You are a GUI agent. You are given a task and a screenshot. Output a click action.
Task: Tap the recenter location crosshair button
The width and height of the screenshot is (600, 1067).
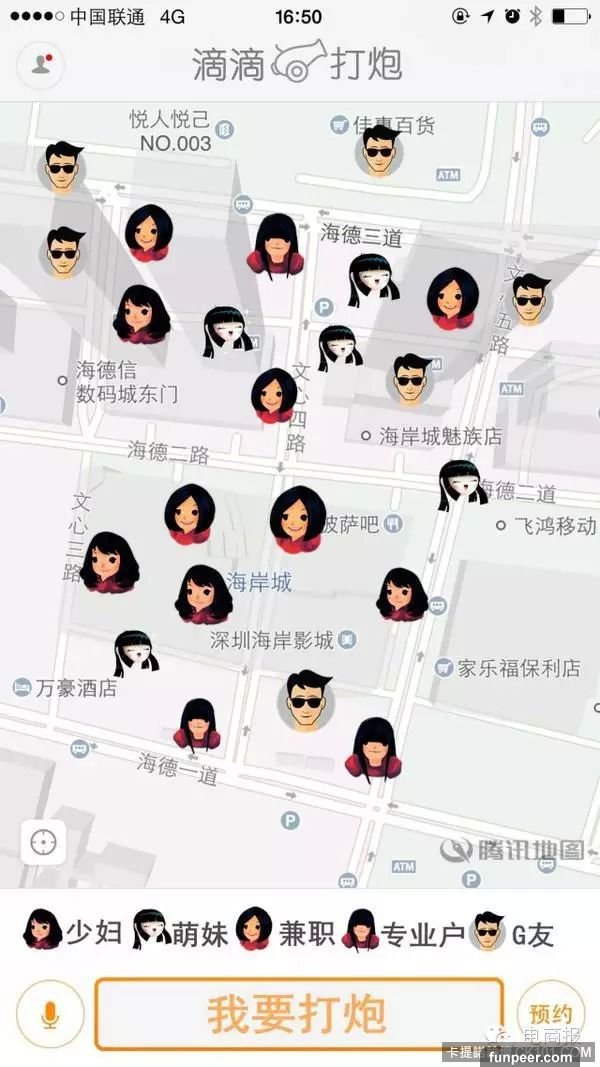coord(42,843)
